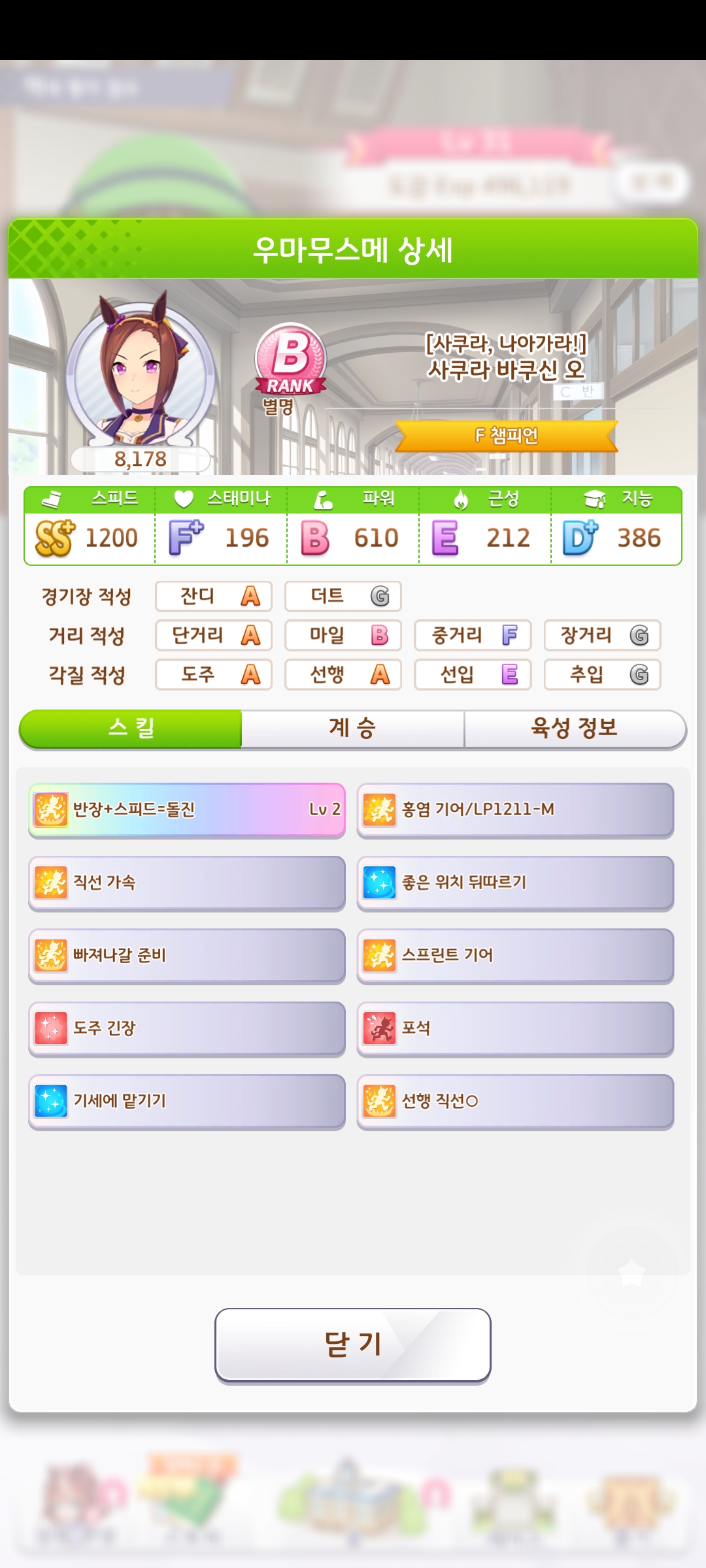
Task: Switch to the 계승 tab
Action: (352, 728)
